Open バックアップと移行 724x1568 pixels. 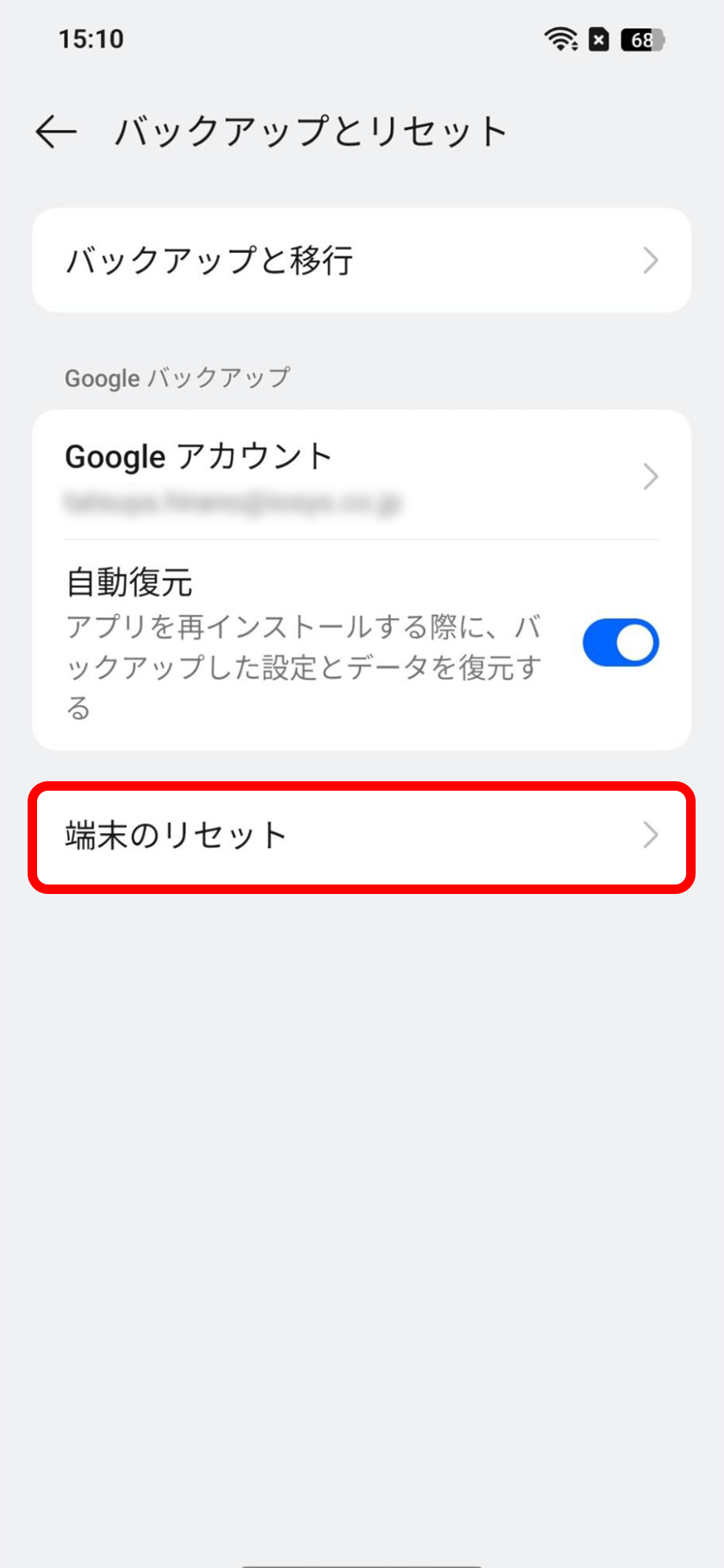(x=361, y=260)
